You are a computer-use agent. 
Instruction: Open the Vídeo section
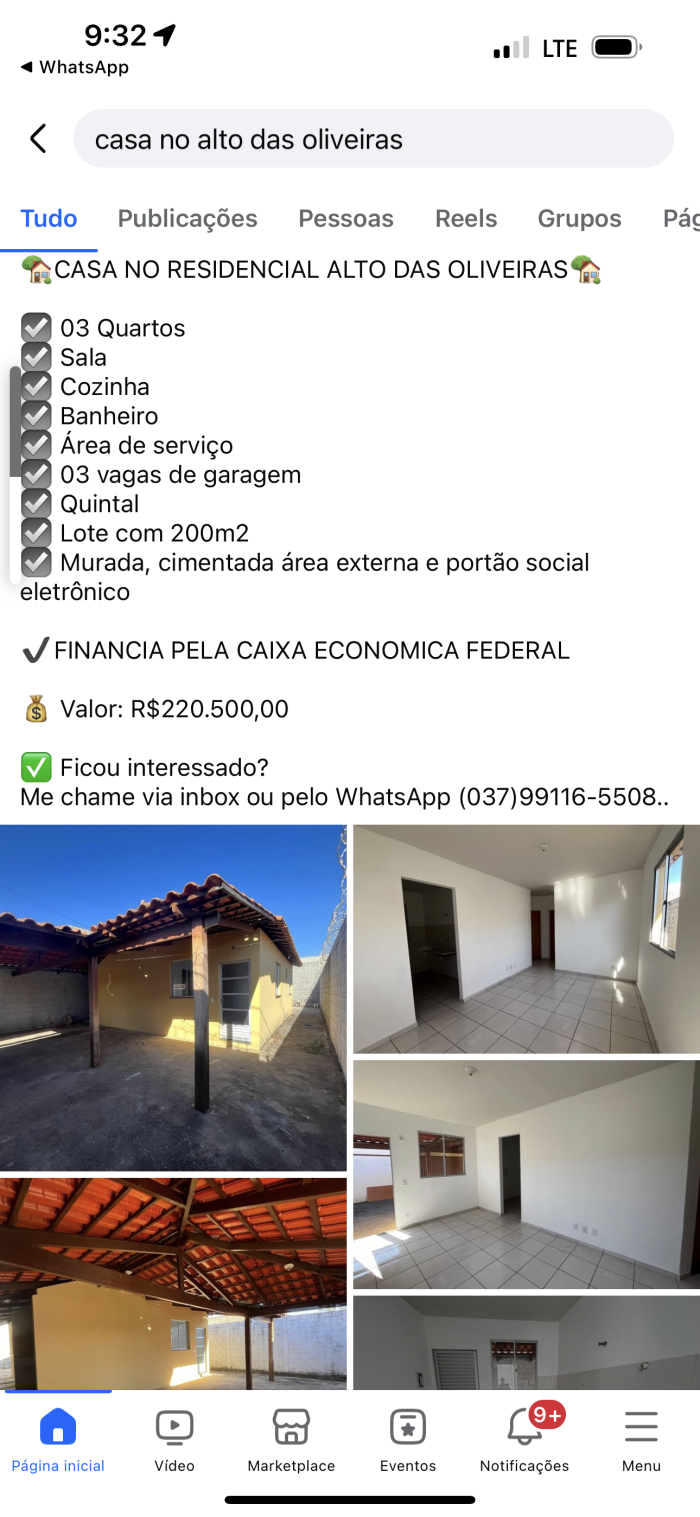(174, 1439)
